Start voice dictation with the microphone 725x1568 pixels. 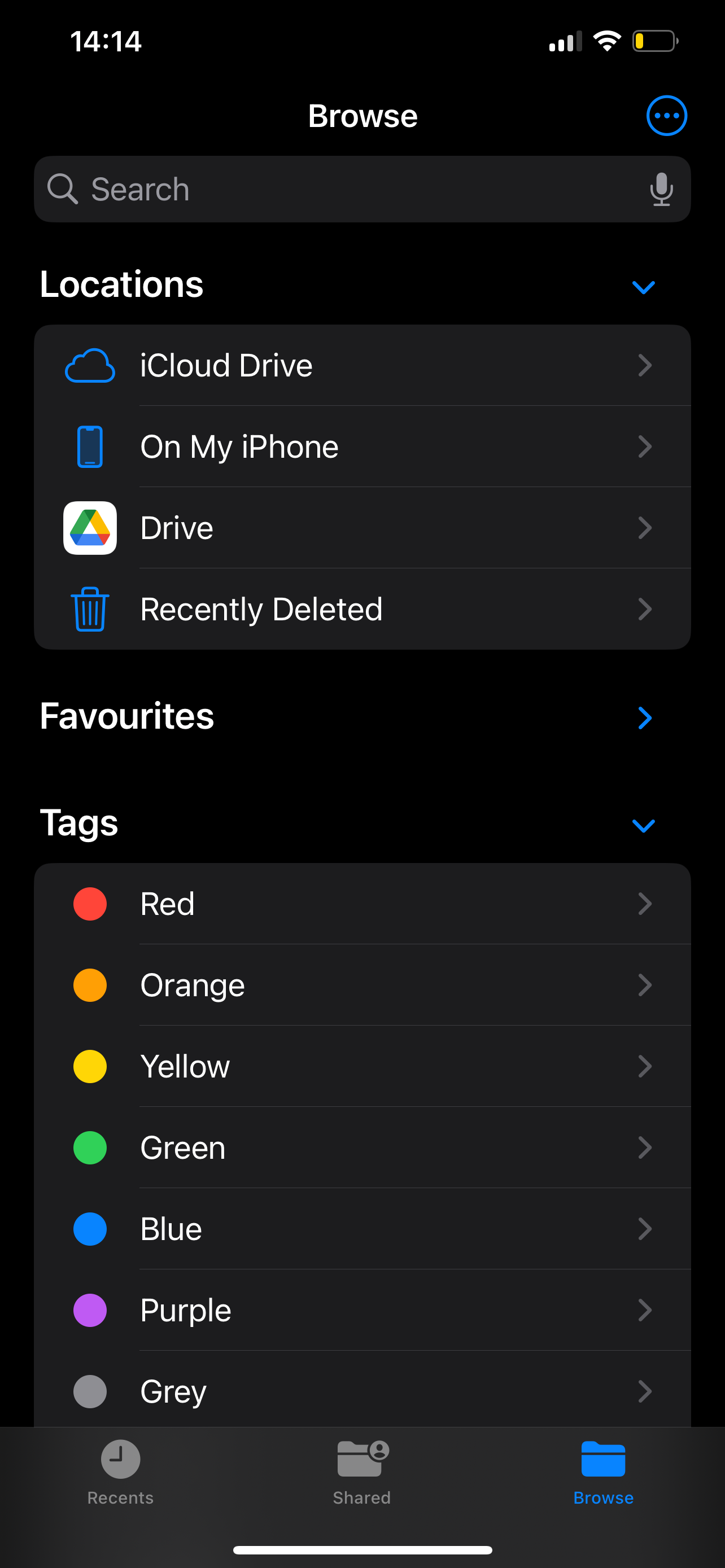click(661, 189)
